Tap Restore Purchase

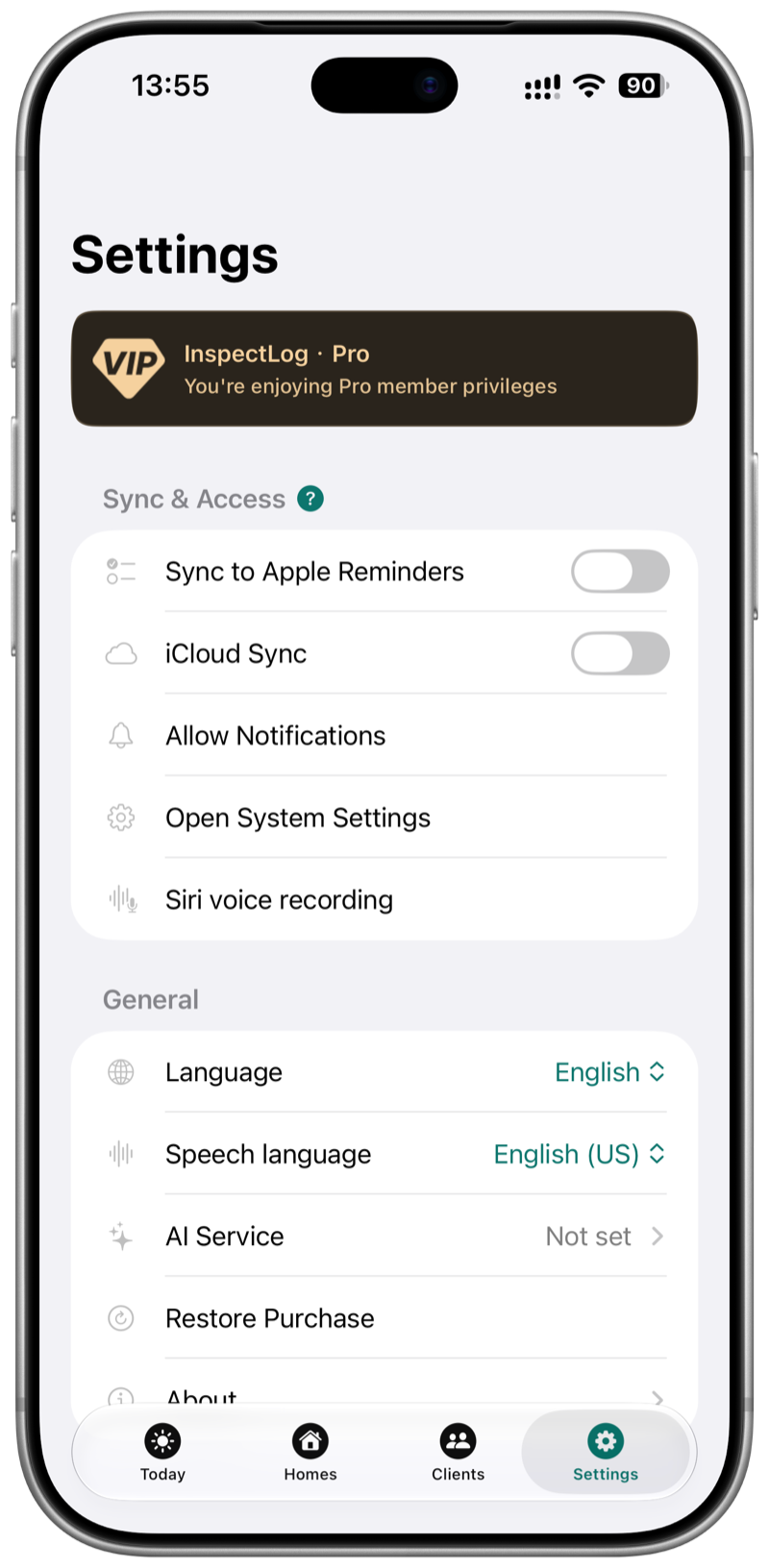click(x=384, y=1318)
